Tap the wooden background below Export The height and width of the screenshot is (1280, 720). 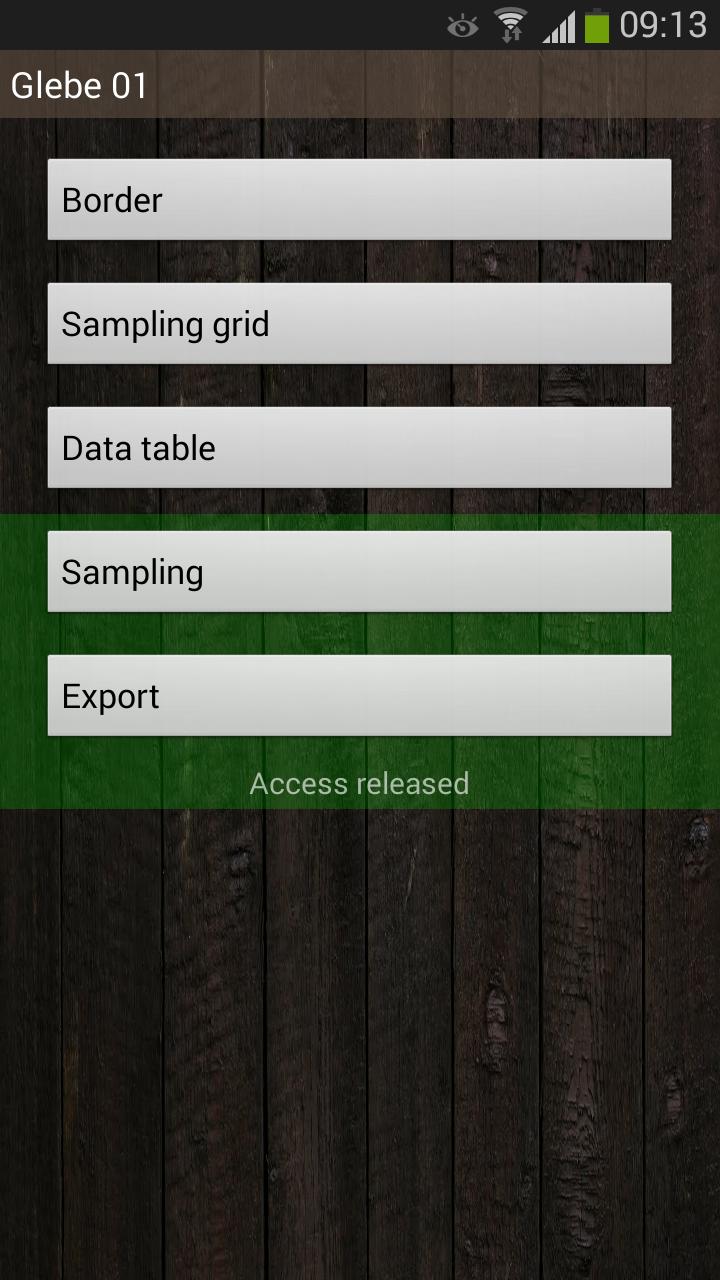pyautogui.click(x=360, y=1000)
